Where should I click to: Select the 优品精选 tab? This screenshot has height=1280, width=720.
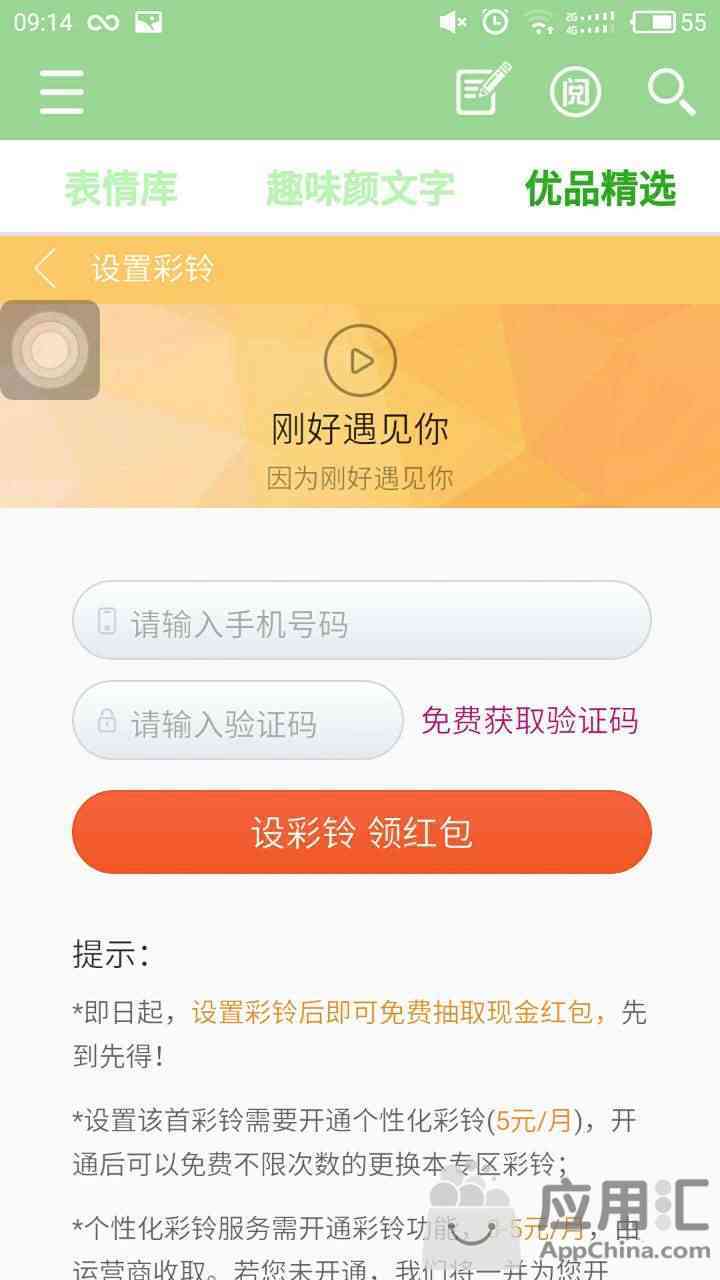(601, 188)
